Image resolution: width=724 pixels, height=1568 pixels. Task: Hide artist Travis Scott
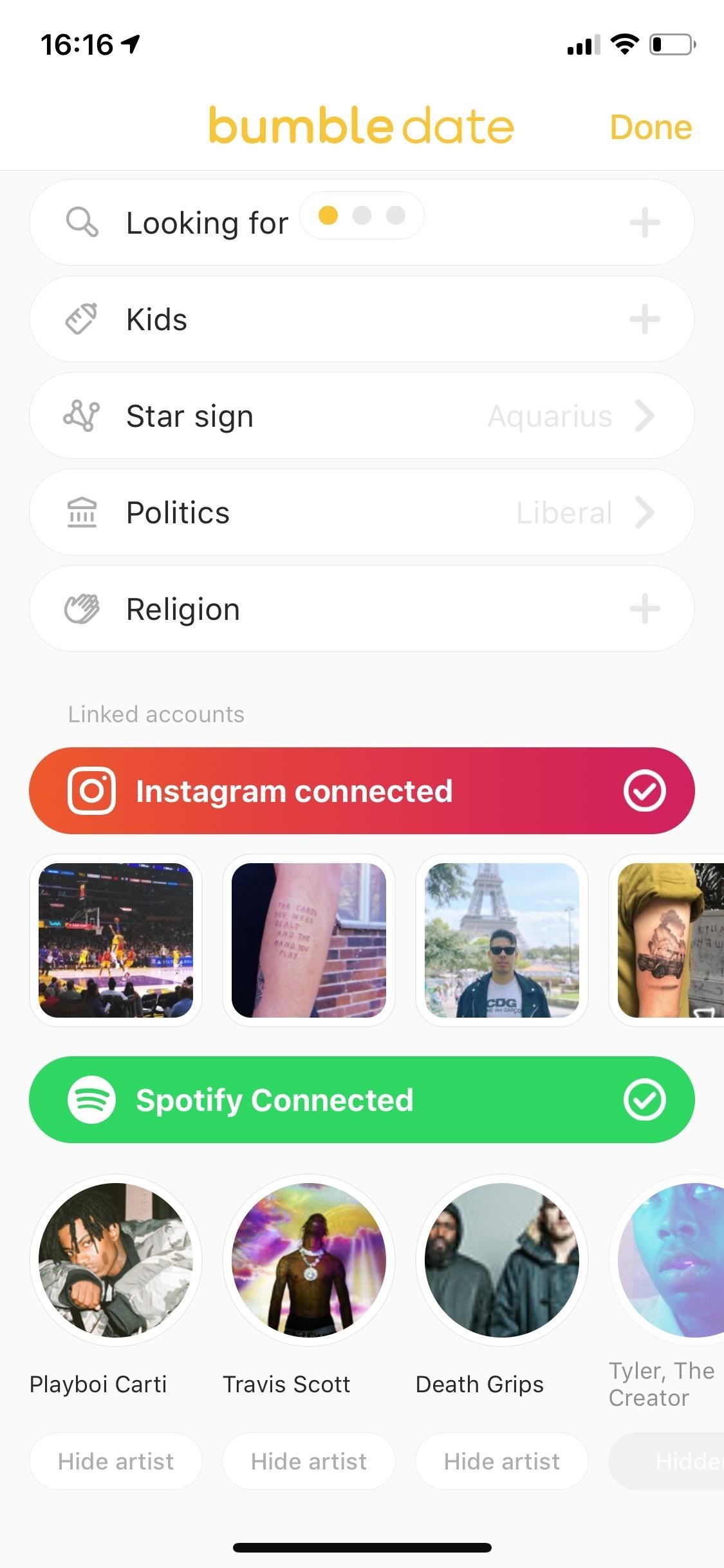click(x=309, y=1461)
